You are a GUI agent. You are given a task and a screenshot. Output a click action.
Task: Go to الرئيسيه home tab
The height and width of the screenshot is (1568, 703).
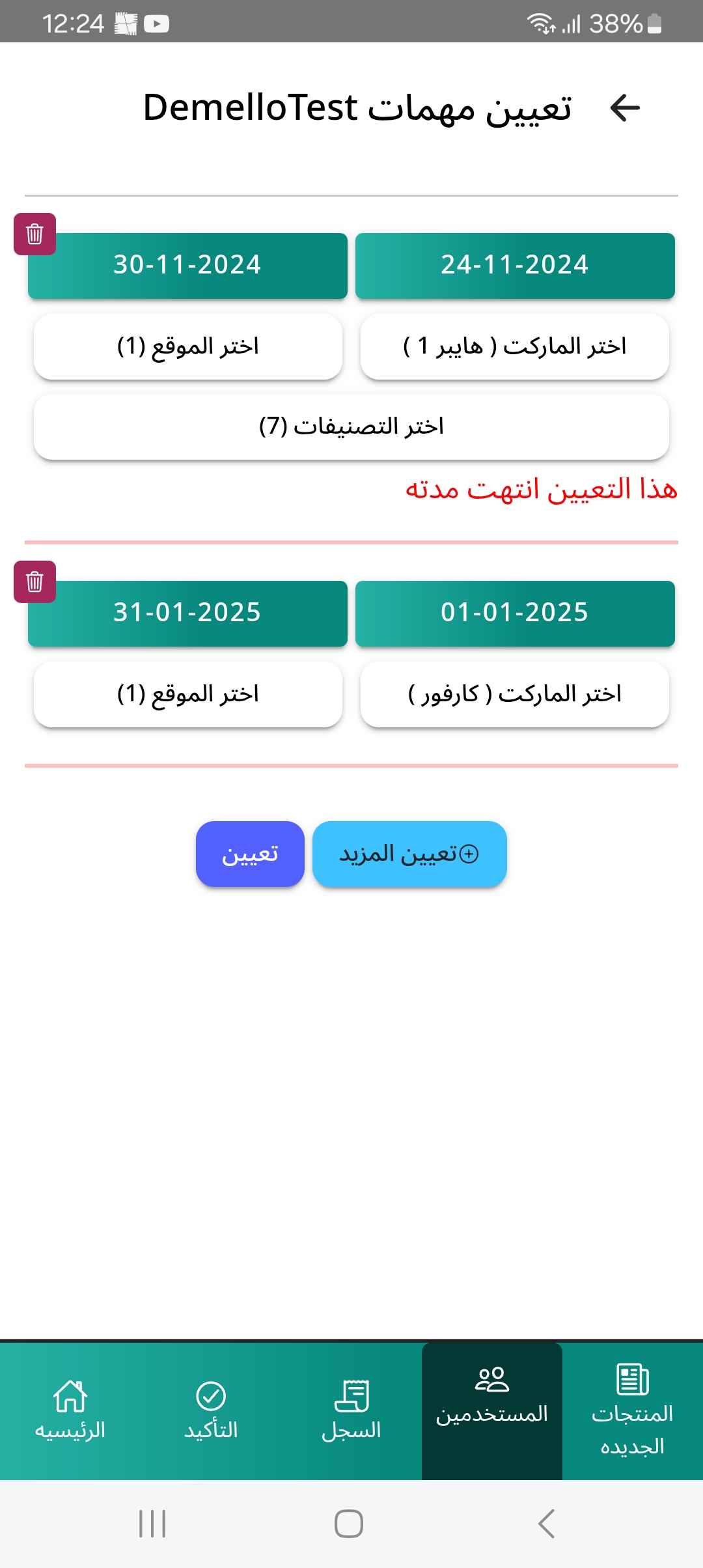pyautogui.click(x=70, y=1410)
